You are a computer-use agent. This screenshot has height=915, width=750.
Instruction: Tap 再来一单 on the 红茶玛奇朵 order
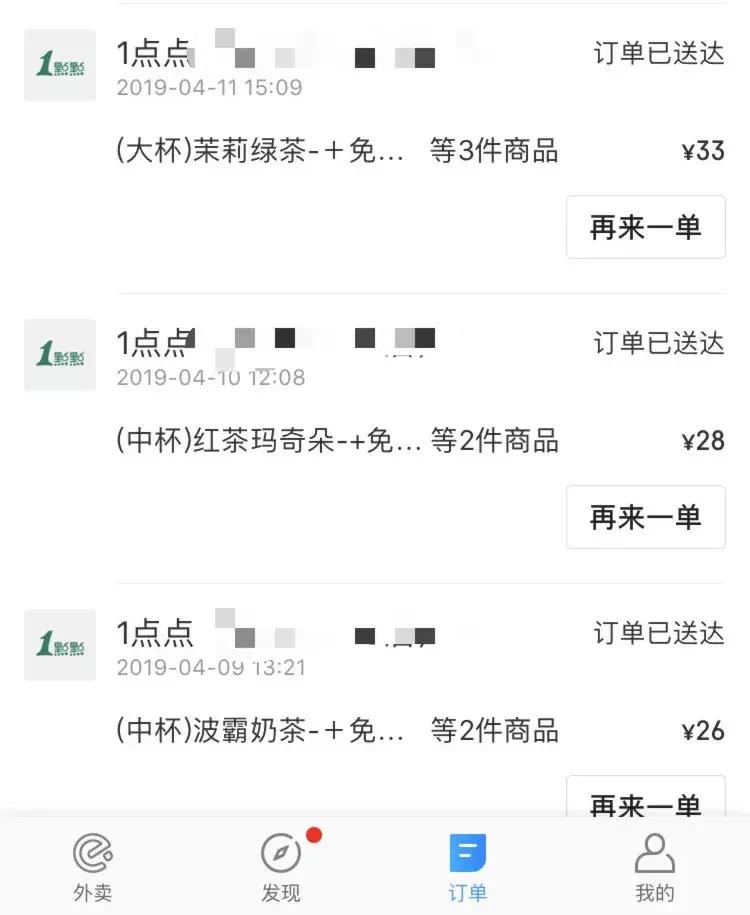click(645, 517)
